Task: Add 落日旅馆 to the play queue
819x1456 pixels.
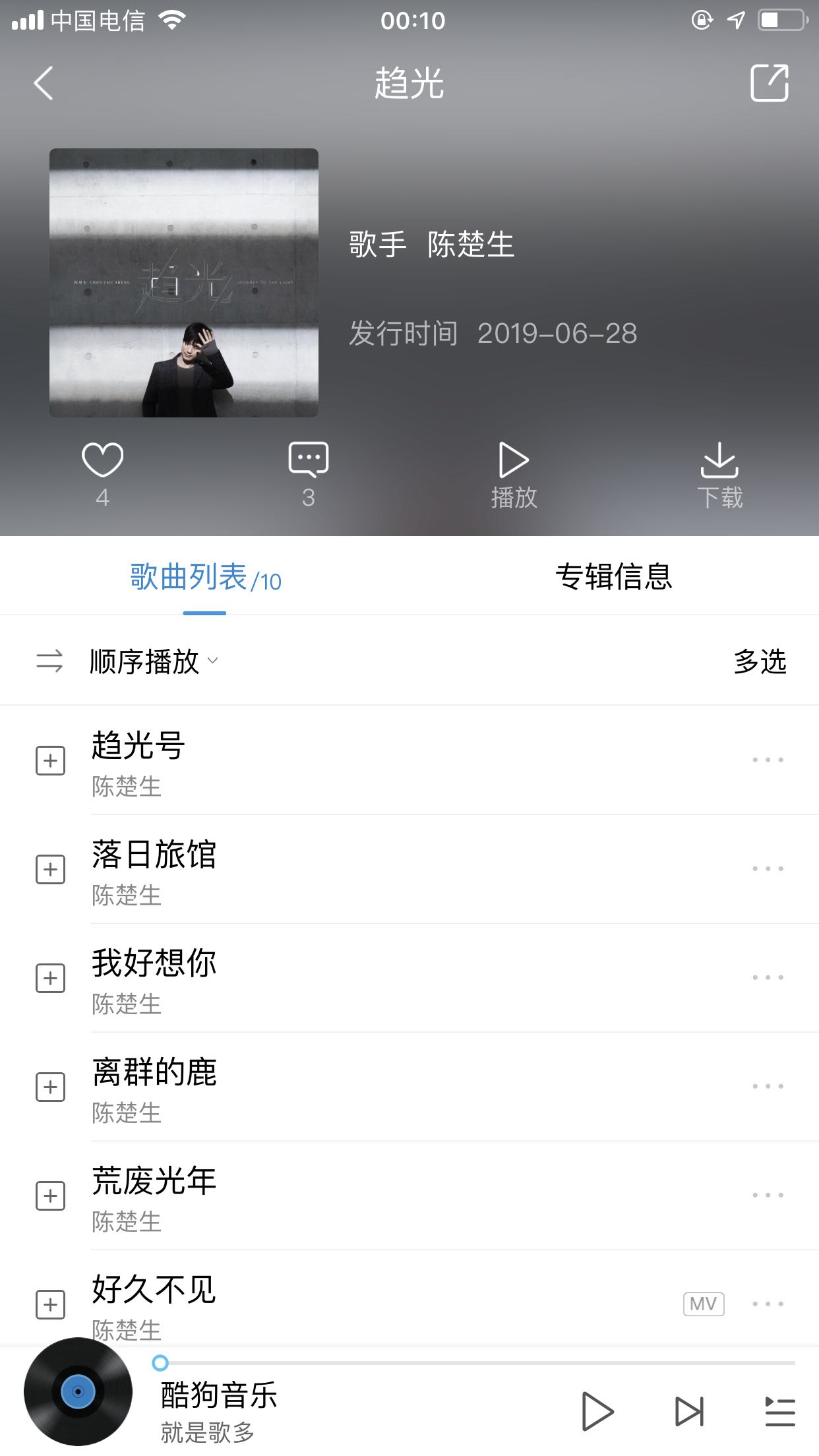Action: (50, 869)
